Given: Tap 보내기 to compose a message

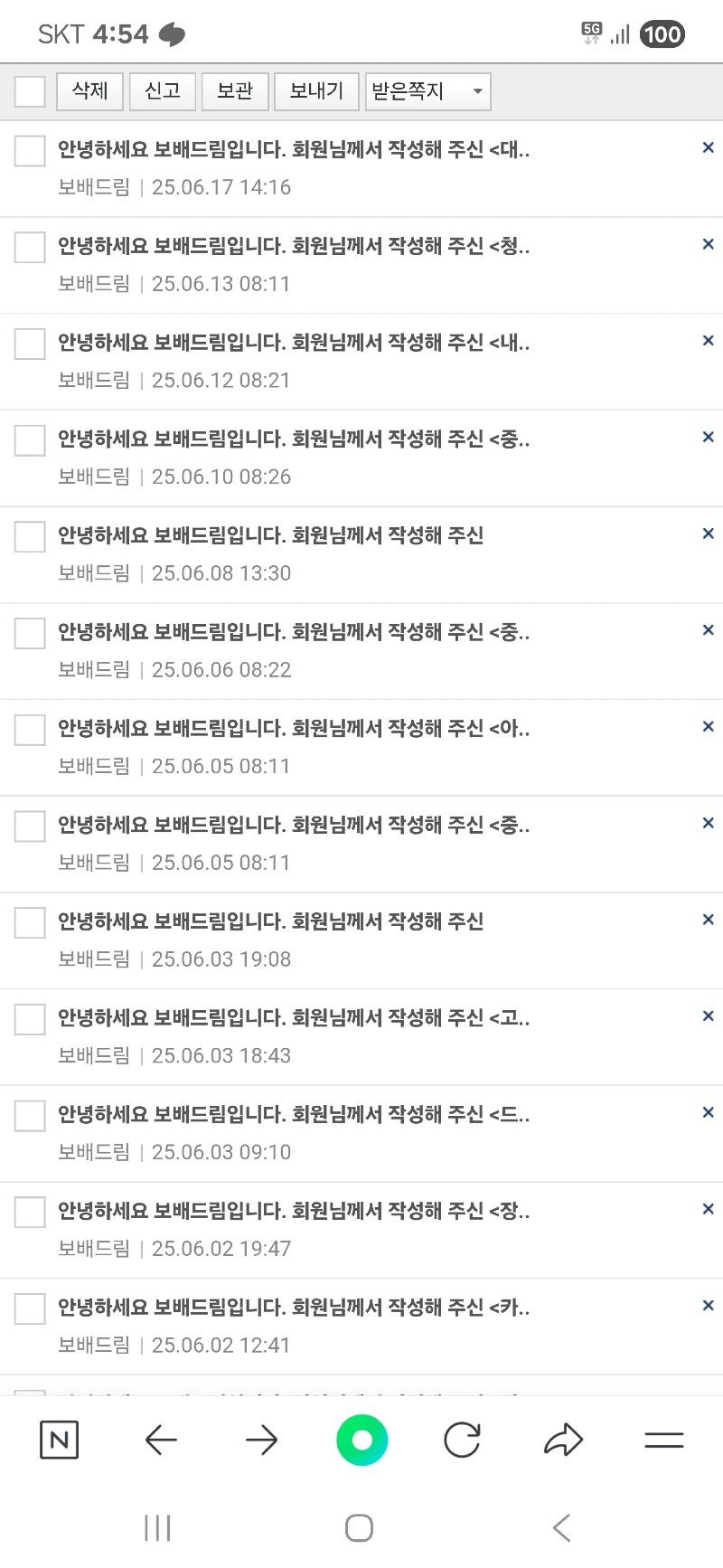Looking at the screenshot, I should [315, 91].
